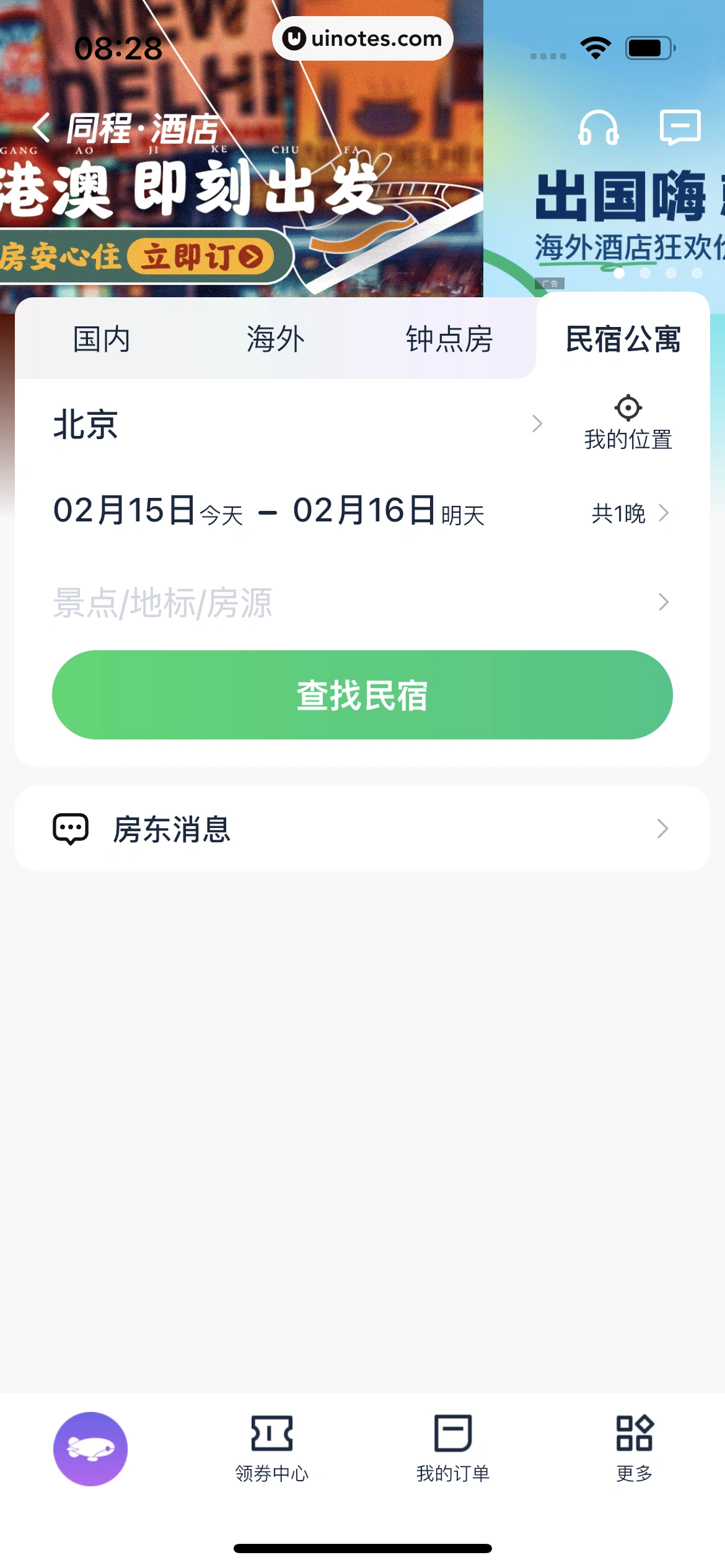The height and width of the screenshot is (1568, 725).
Task: Go to 领券中心
Action: (x=271, y=1447)
